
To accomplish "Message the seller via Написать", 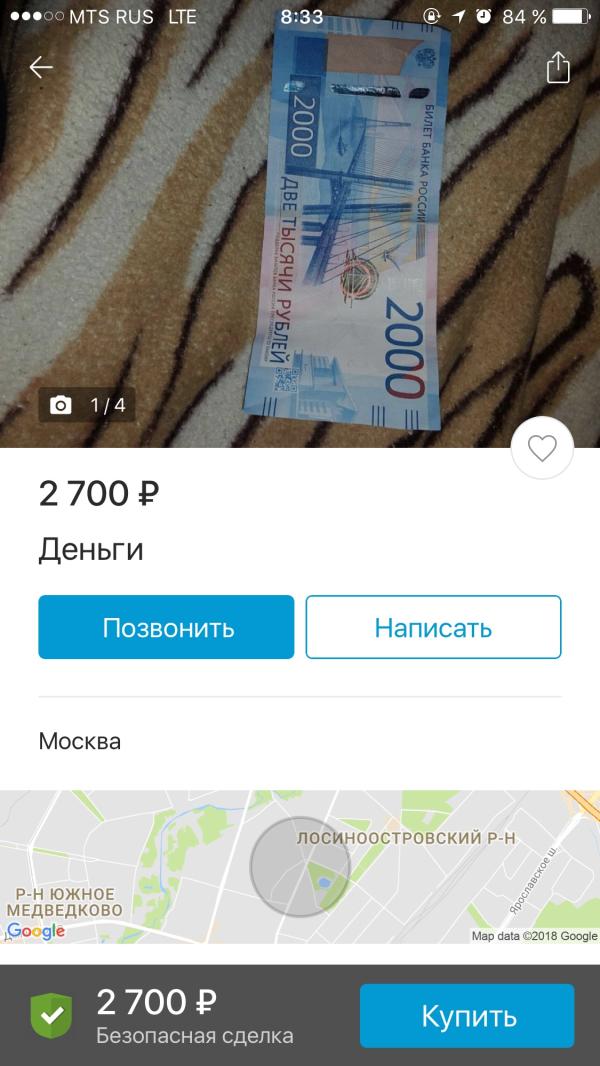I will click(433, 627).
